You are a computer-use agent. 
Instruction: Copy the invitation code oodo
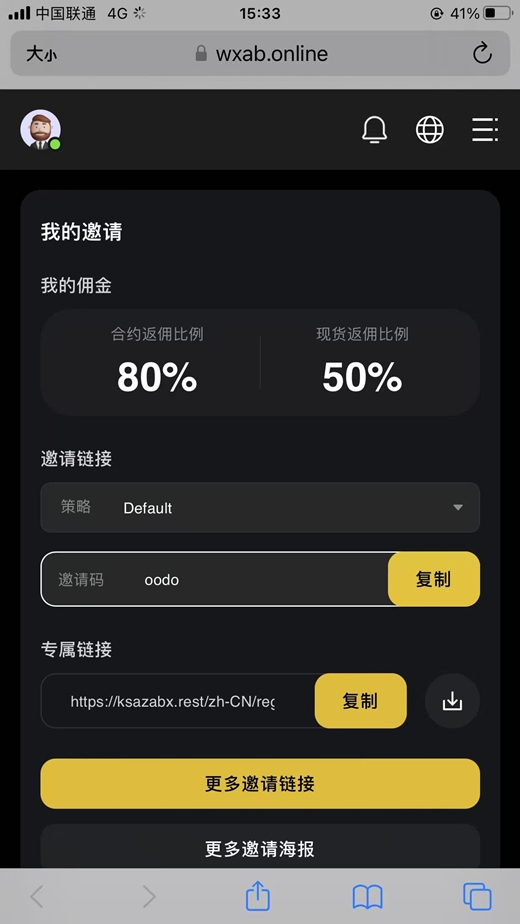pyautogui.click(x=433, y=579)
